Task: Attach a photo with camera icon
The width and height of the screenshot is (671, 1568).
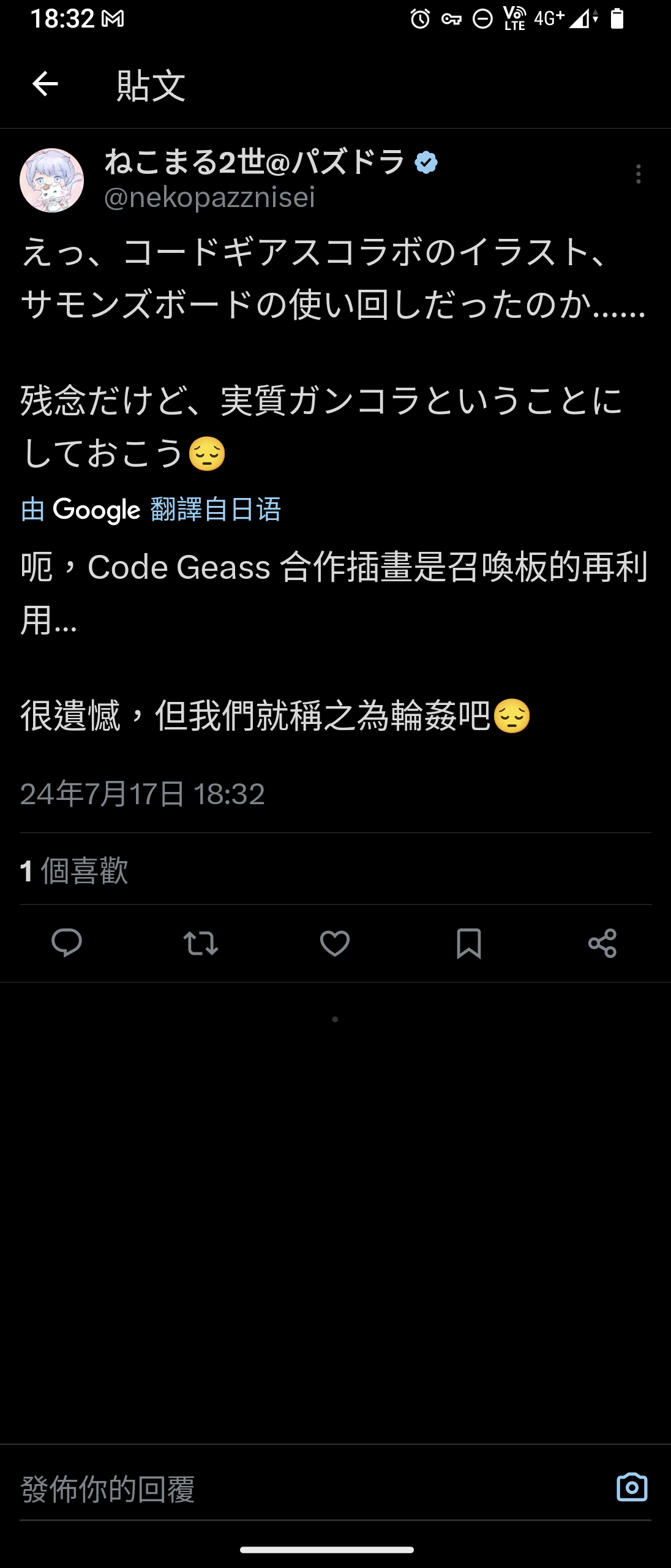Action: 632,1488
